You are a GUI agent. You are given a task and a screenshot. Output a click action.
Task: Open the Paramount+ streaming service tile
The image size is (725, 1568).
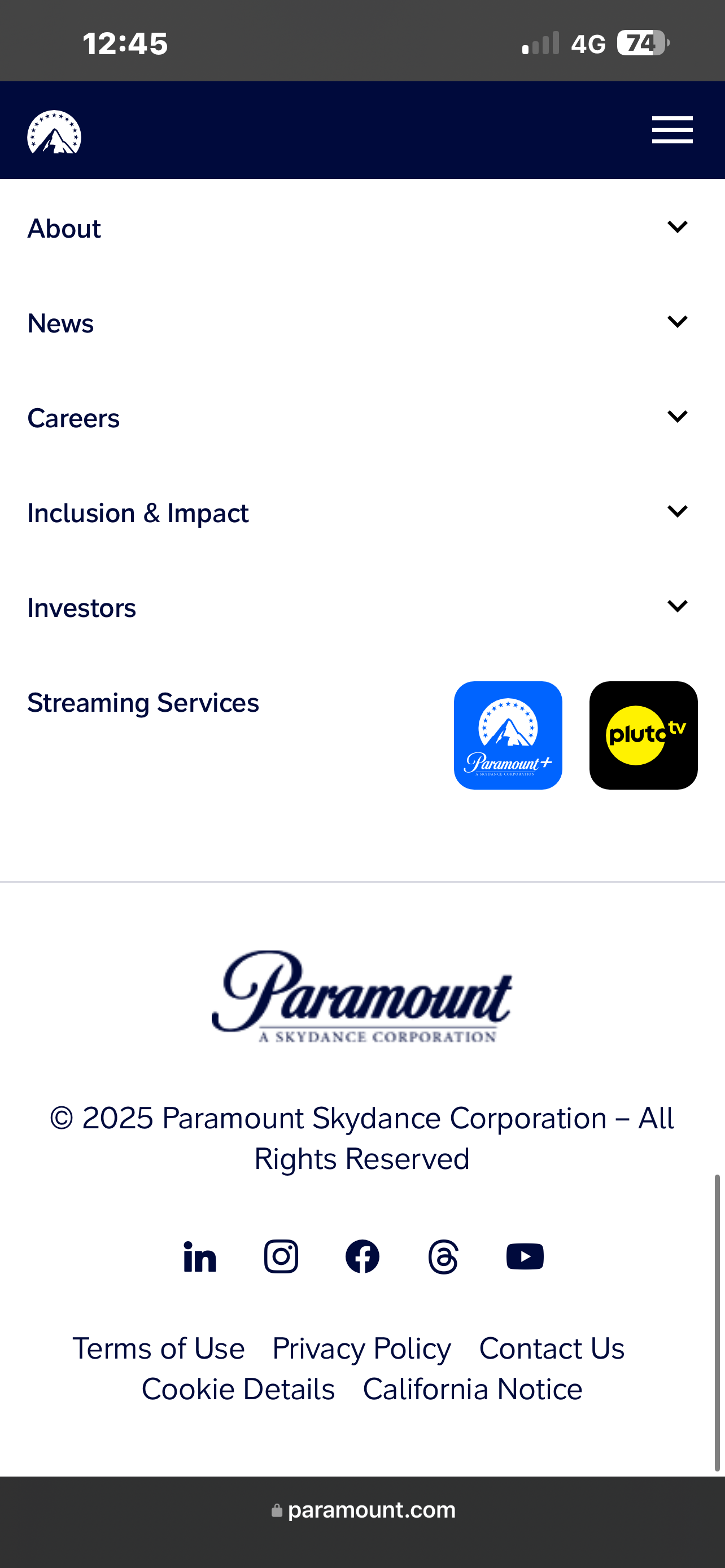coord(508,735)
